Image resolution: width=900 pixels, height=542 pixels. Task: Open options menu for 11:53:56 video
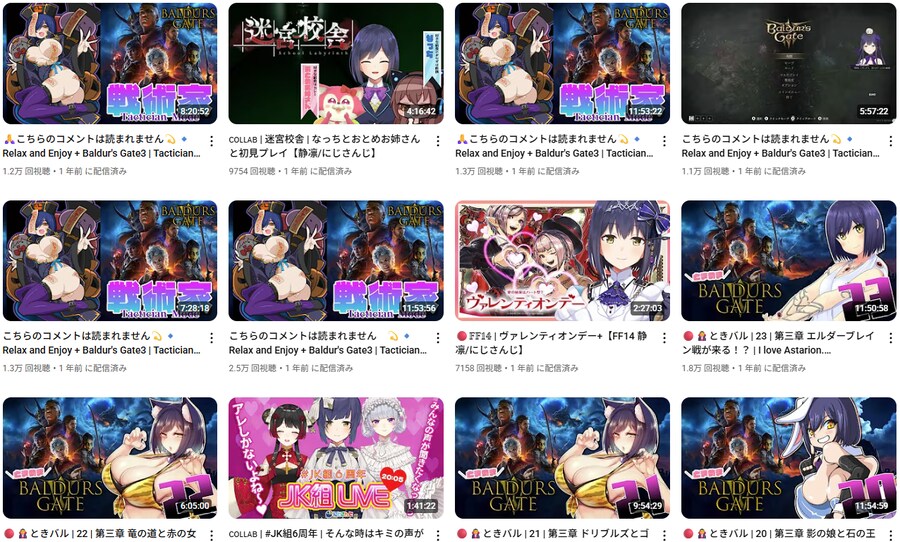[x=437, y=339]
